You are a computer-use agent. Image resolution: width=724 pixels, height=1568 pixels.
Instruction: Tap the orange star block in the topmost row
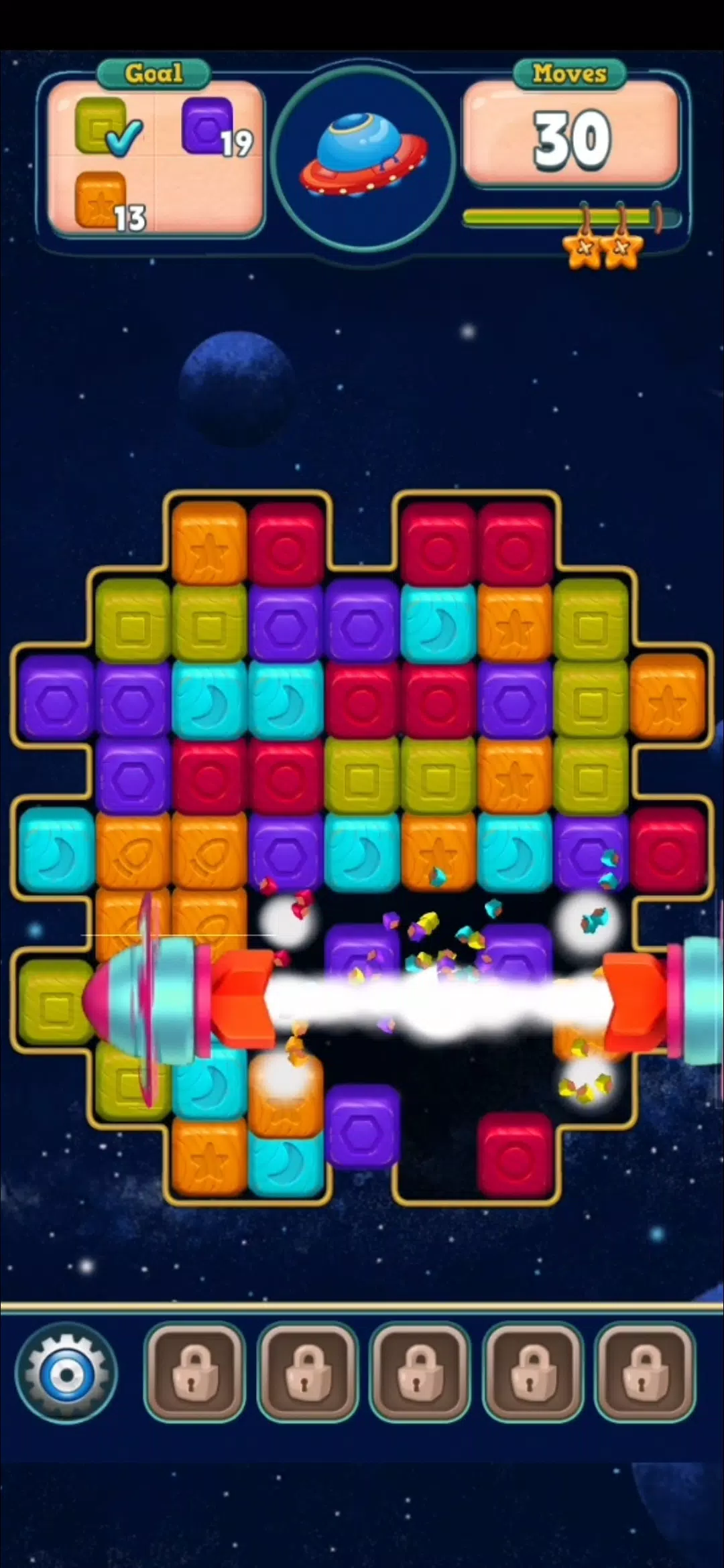coord(209,543)
